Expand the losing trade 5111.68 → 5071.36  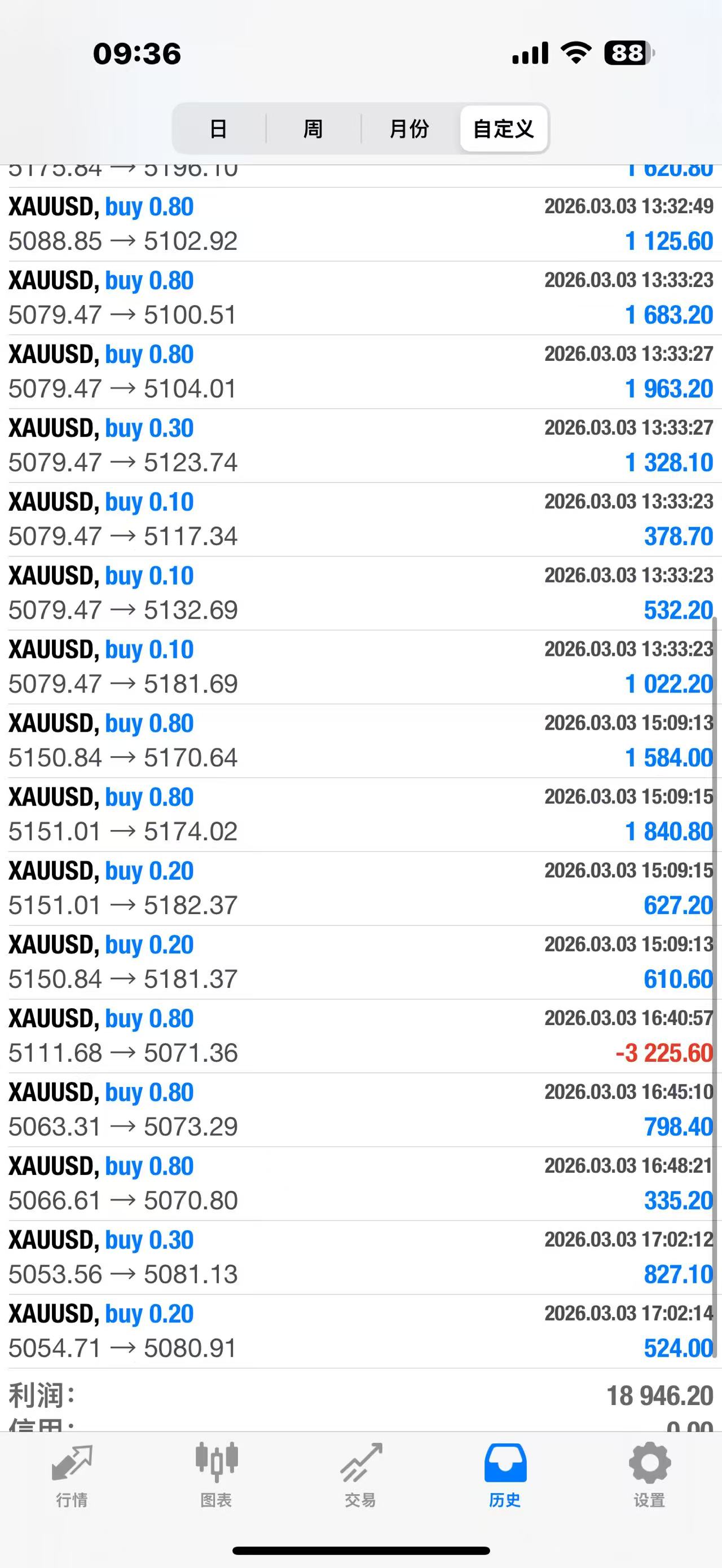tap(360, 1035)
